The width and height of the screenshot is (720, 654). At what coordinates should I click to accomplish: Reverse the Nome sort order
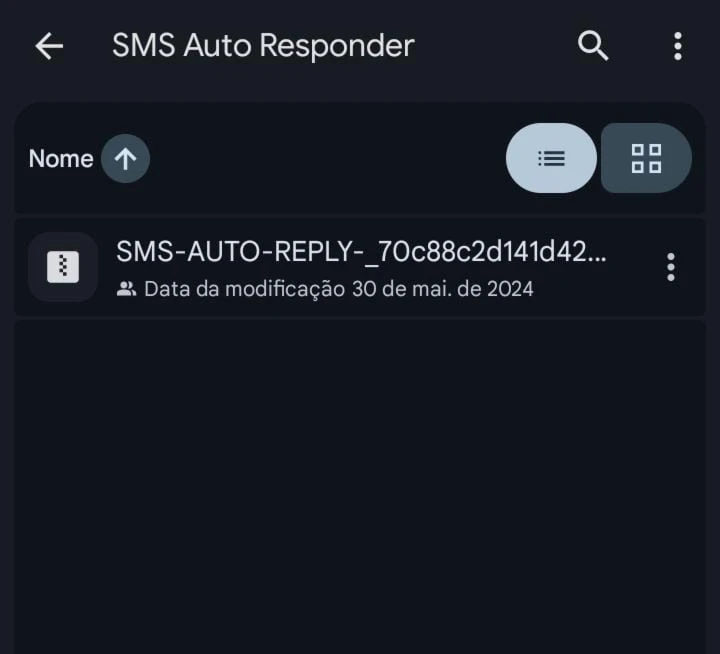click(x=125, y=159)
